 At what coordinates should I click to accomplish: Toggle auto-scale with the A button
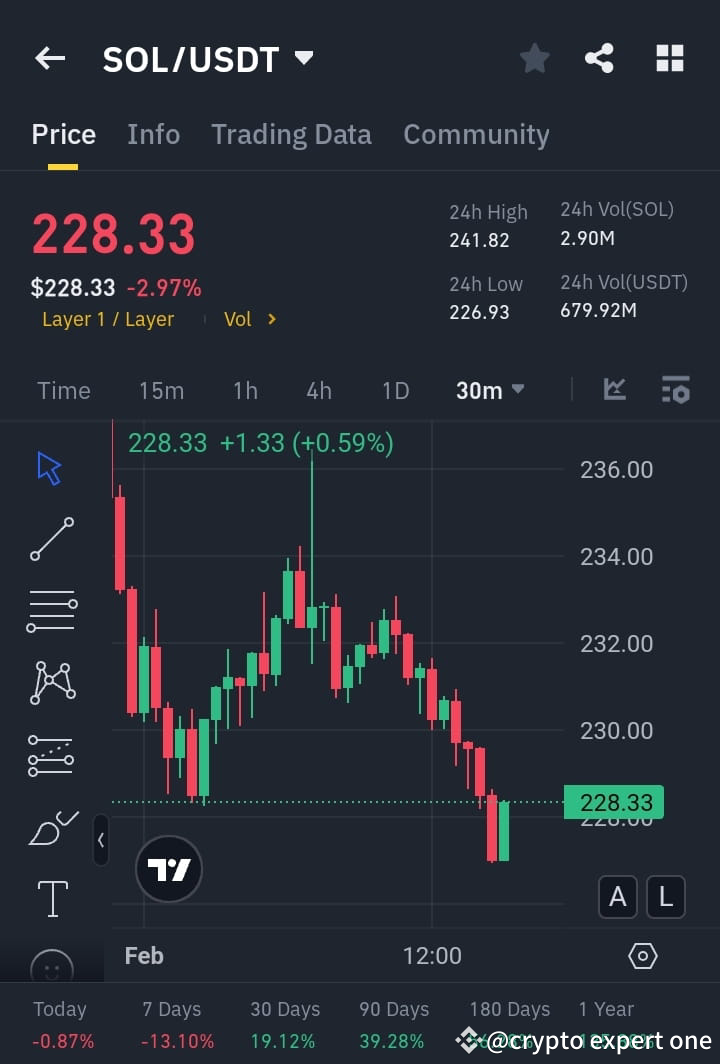click(x=617, y=897)
